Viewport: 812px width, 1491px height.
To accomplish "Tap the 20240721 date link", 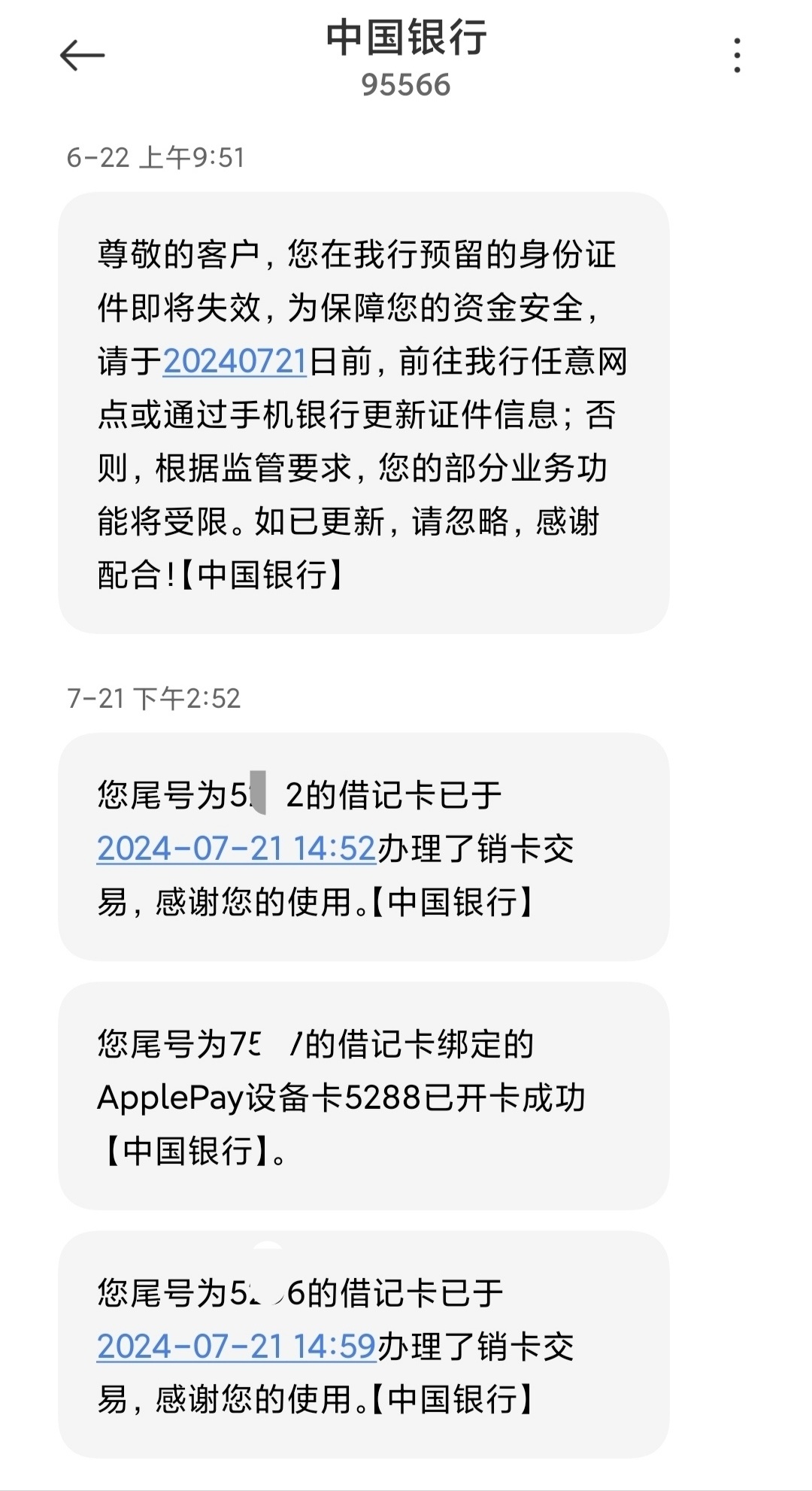I will pos(235,362).
